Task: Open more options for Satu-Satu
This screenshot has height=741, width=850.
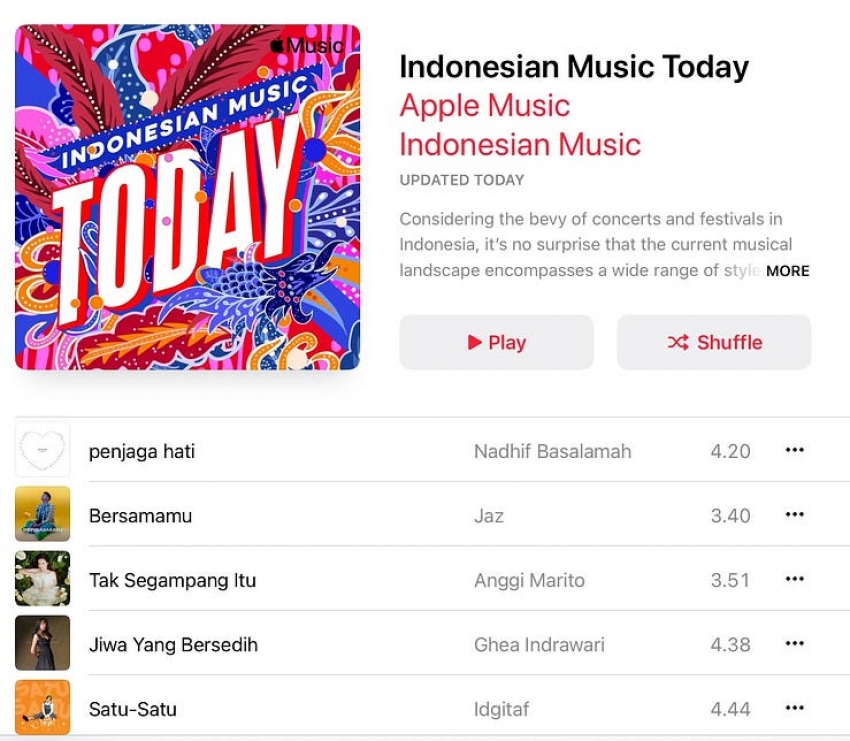Action: [x=794, y=709]
